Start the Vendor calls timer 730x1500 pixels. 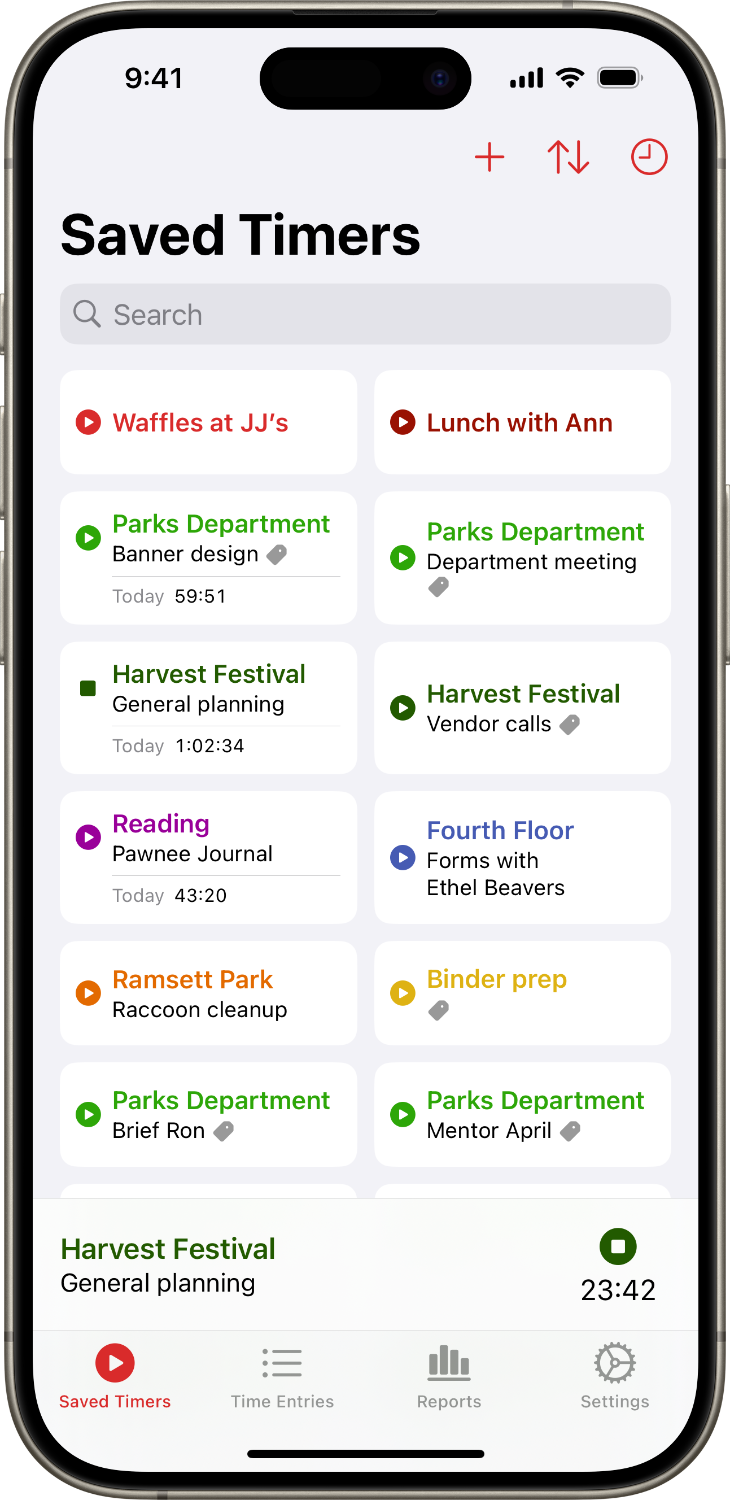pos(402,708)
